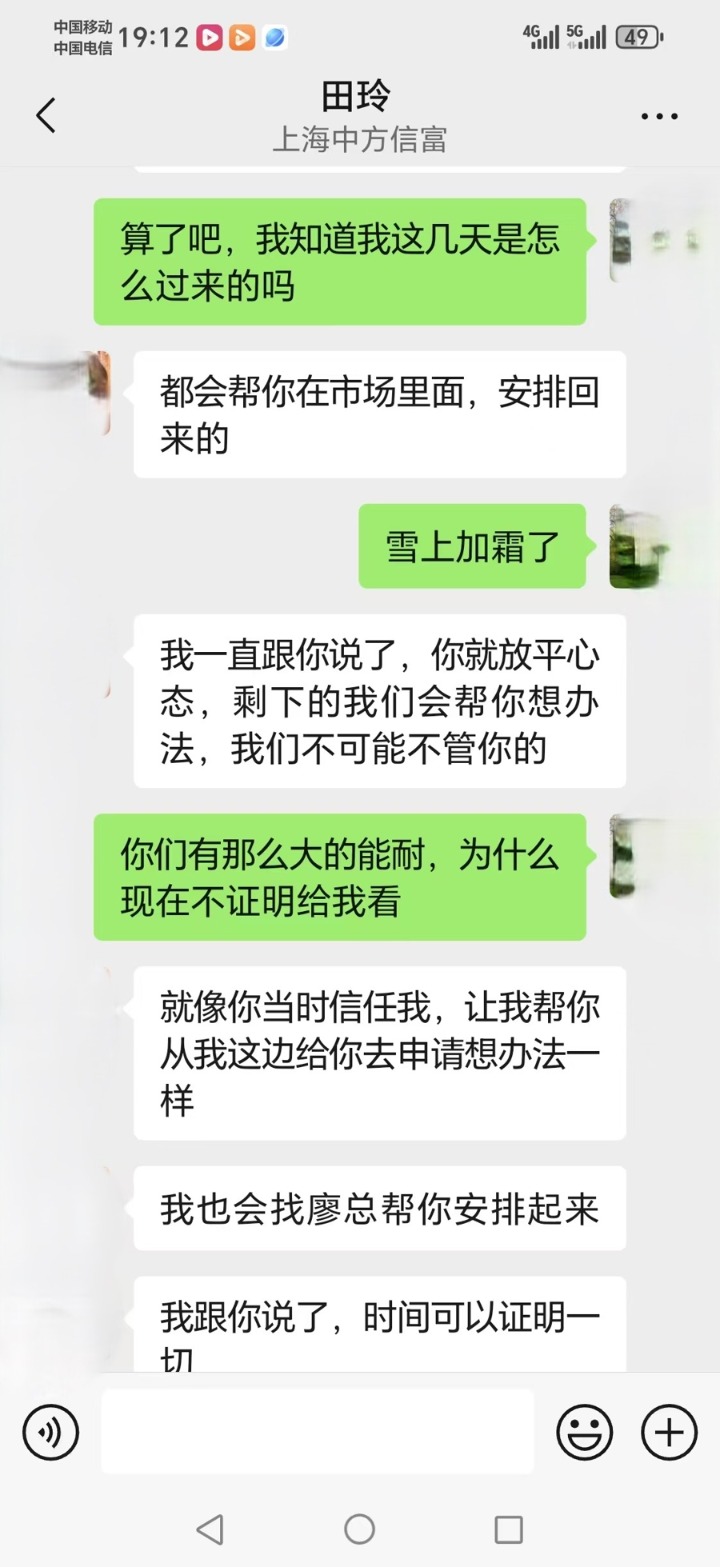Tap the system home button
The width and height of the screenshot is (720, 1567).
[x=359, y=1529]
